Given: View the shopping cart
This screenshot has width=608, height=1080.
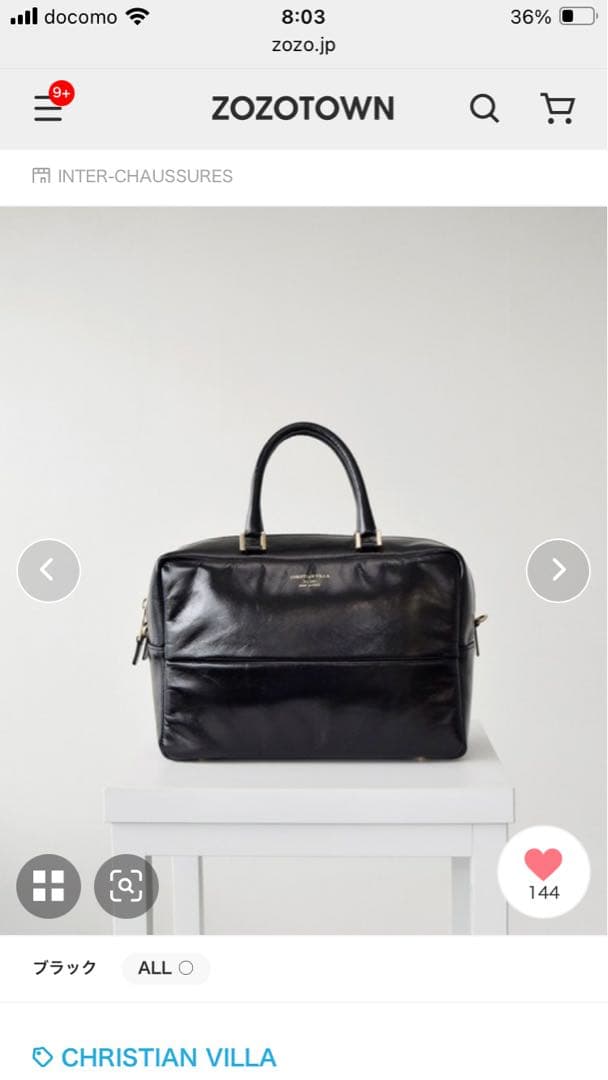Looking at the screenshot, I should pyautogui.click(x=557, y=108).
